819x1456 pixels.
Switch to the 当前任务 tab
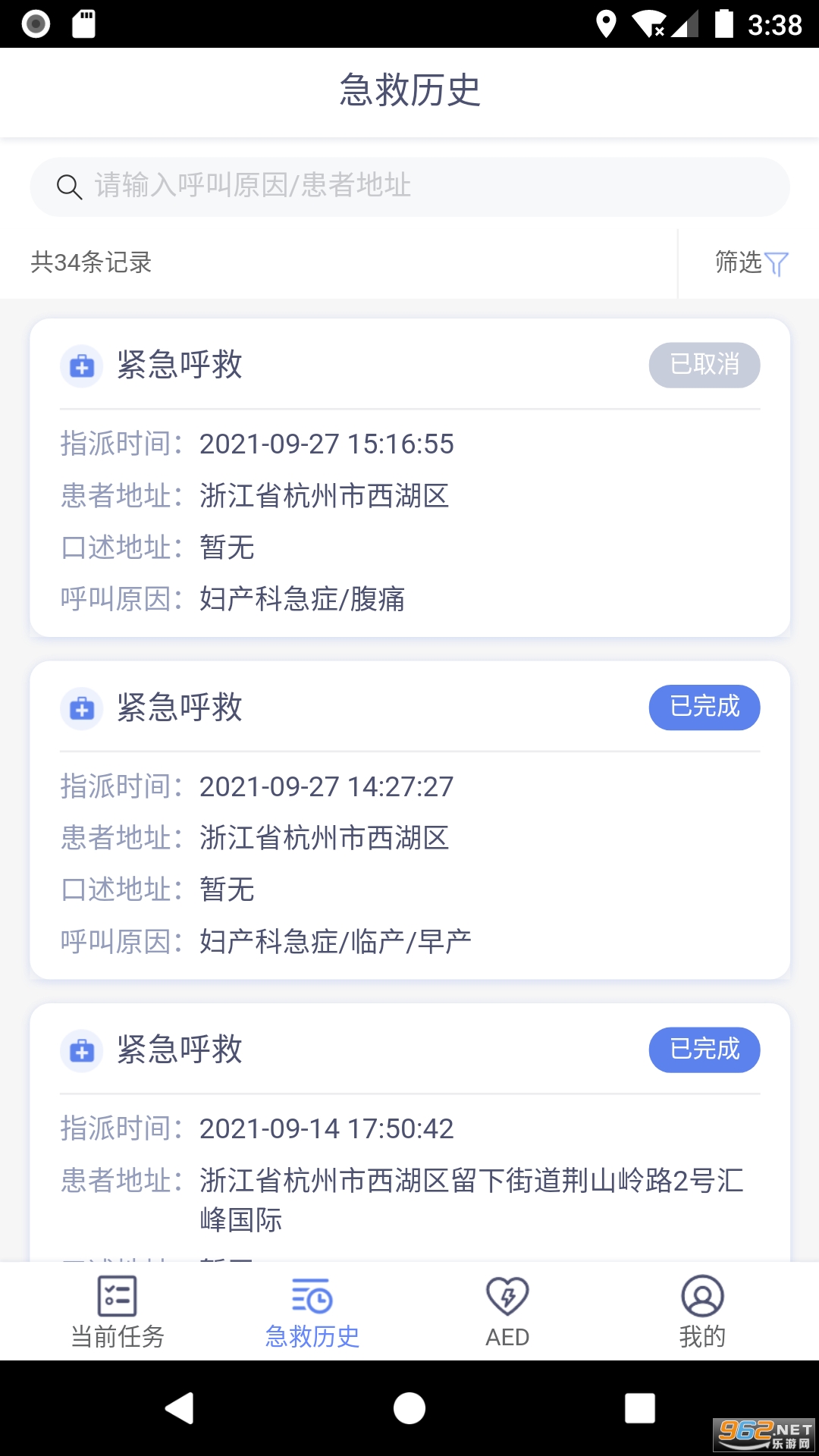point(118,1312)
